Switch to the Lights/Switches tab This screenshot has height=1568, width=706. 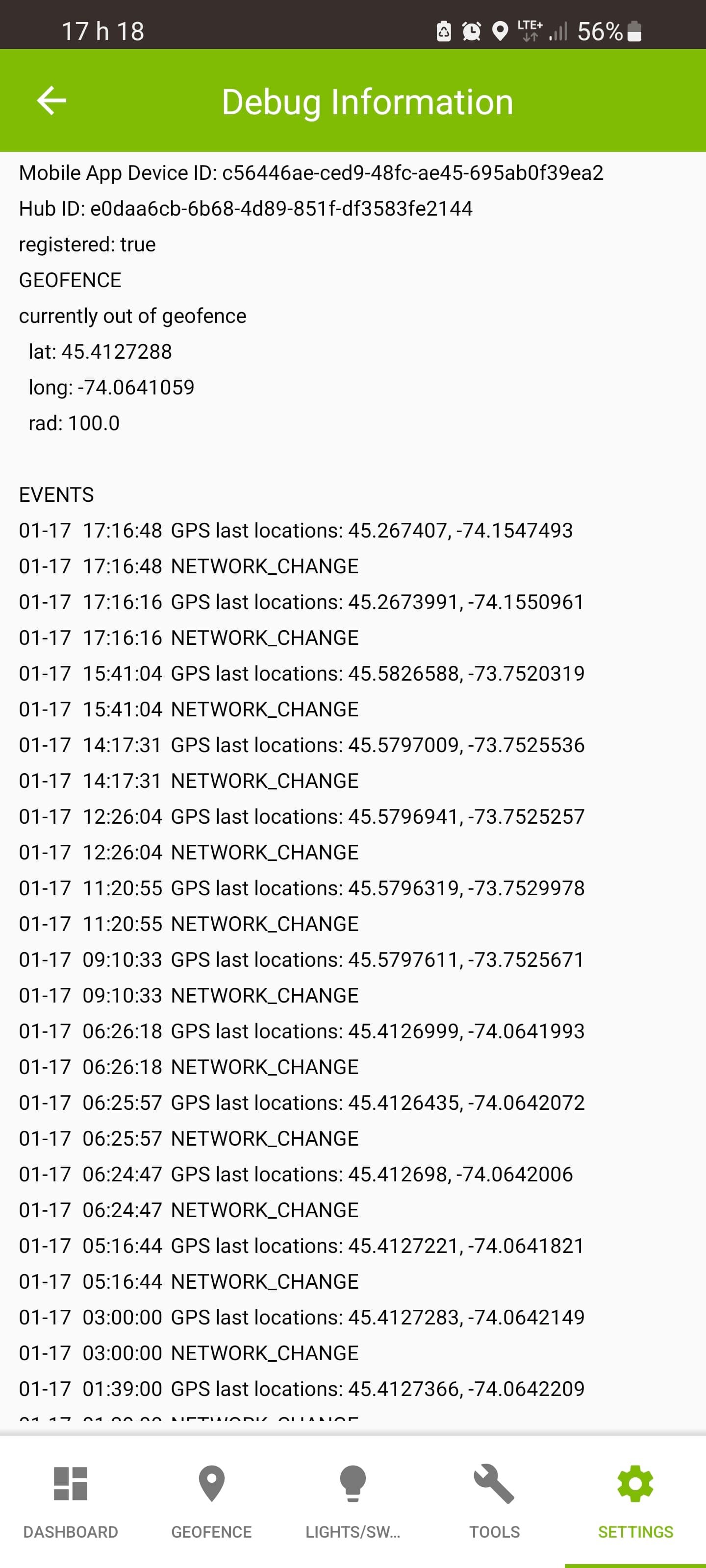[x=353, y=1500]
